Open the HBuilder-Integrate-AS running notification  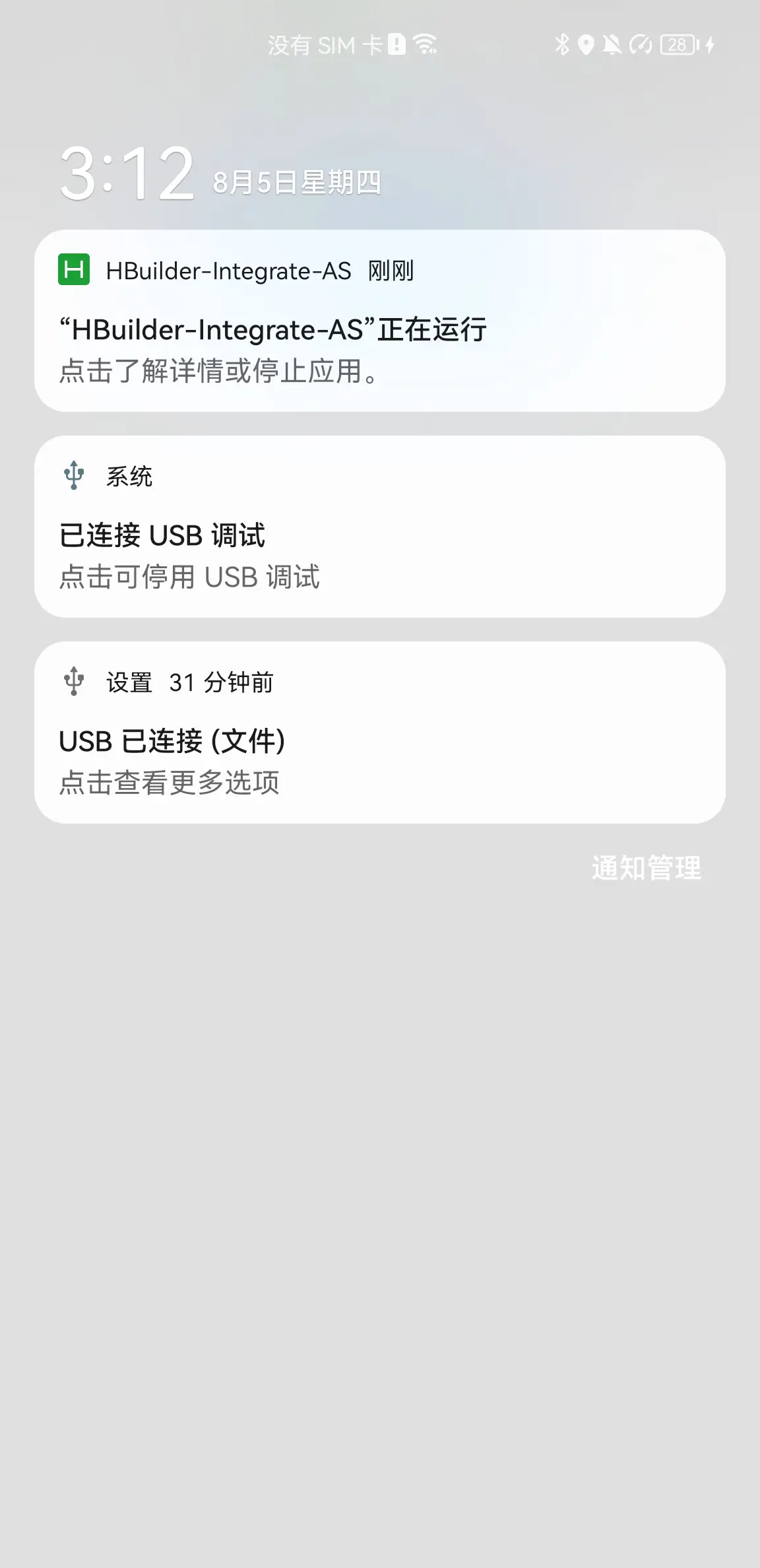pyautogui.click(x=379, y=321)
